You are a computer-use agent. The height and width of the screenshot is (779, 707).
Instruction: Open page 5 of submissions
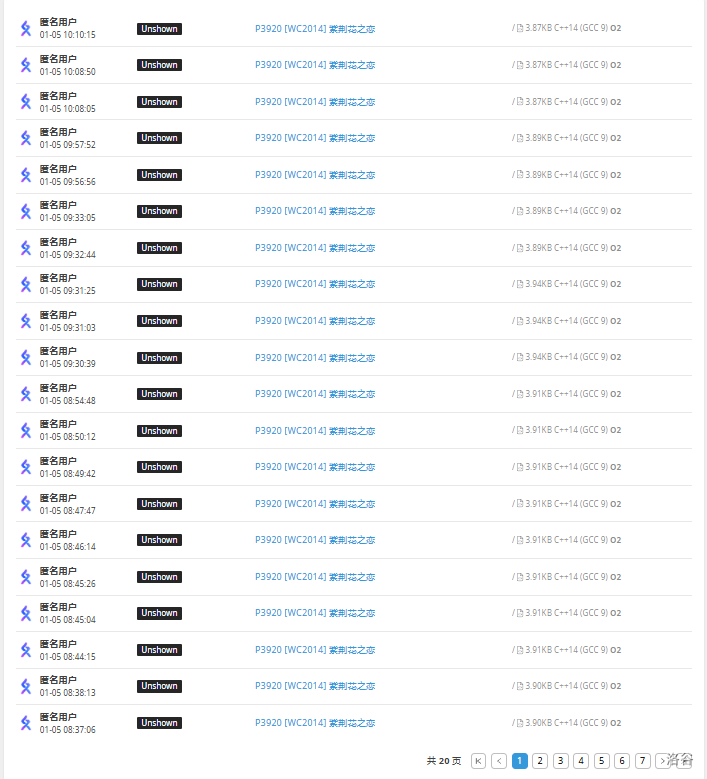point(602,761)
